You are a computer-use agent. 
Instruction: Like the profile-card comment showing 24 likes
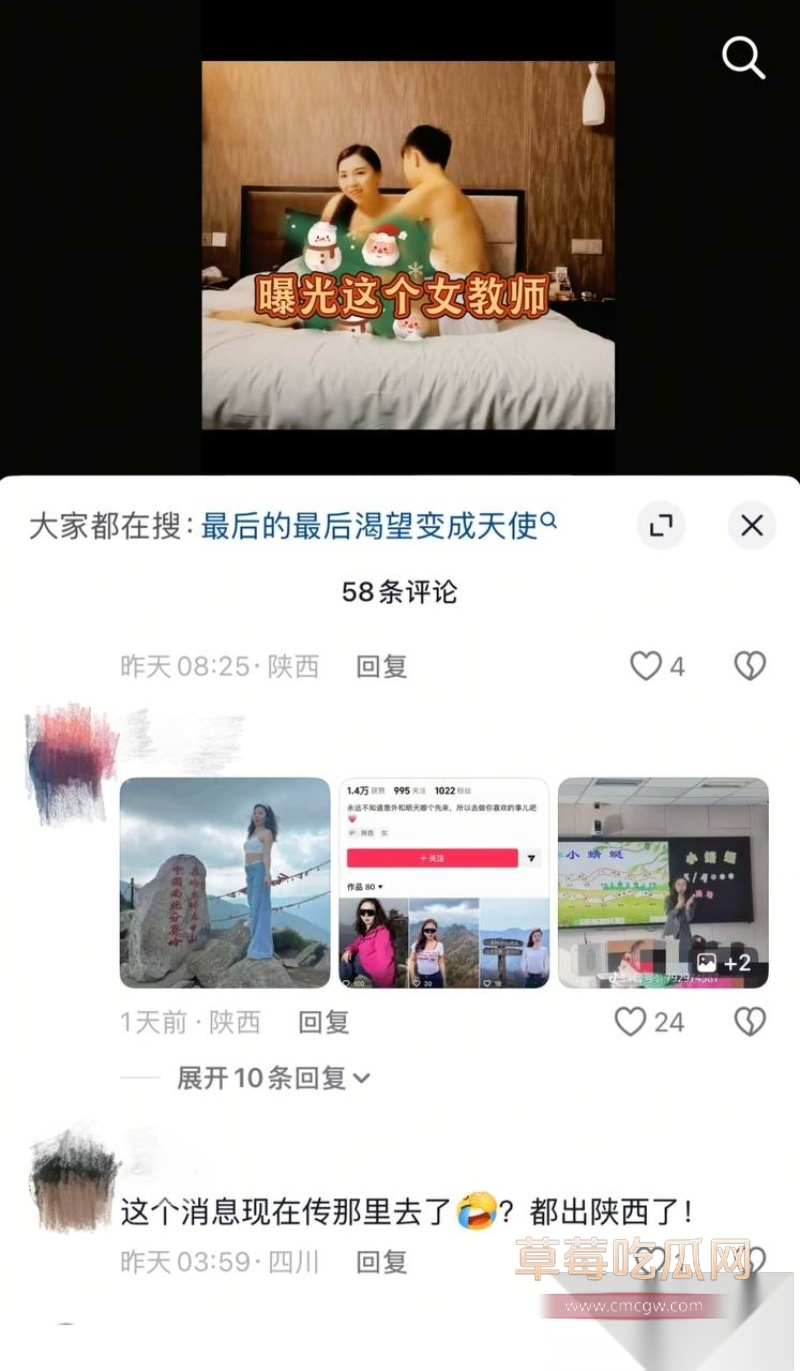(x=629, y=1022)
